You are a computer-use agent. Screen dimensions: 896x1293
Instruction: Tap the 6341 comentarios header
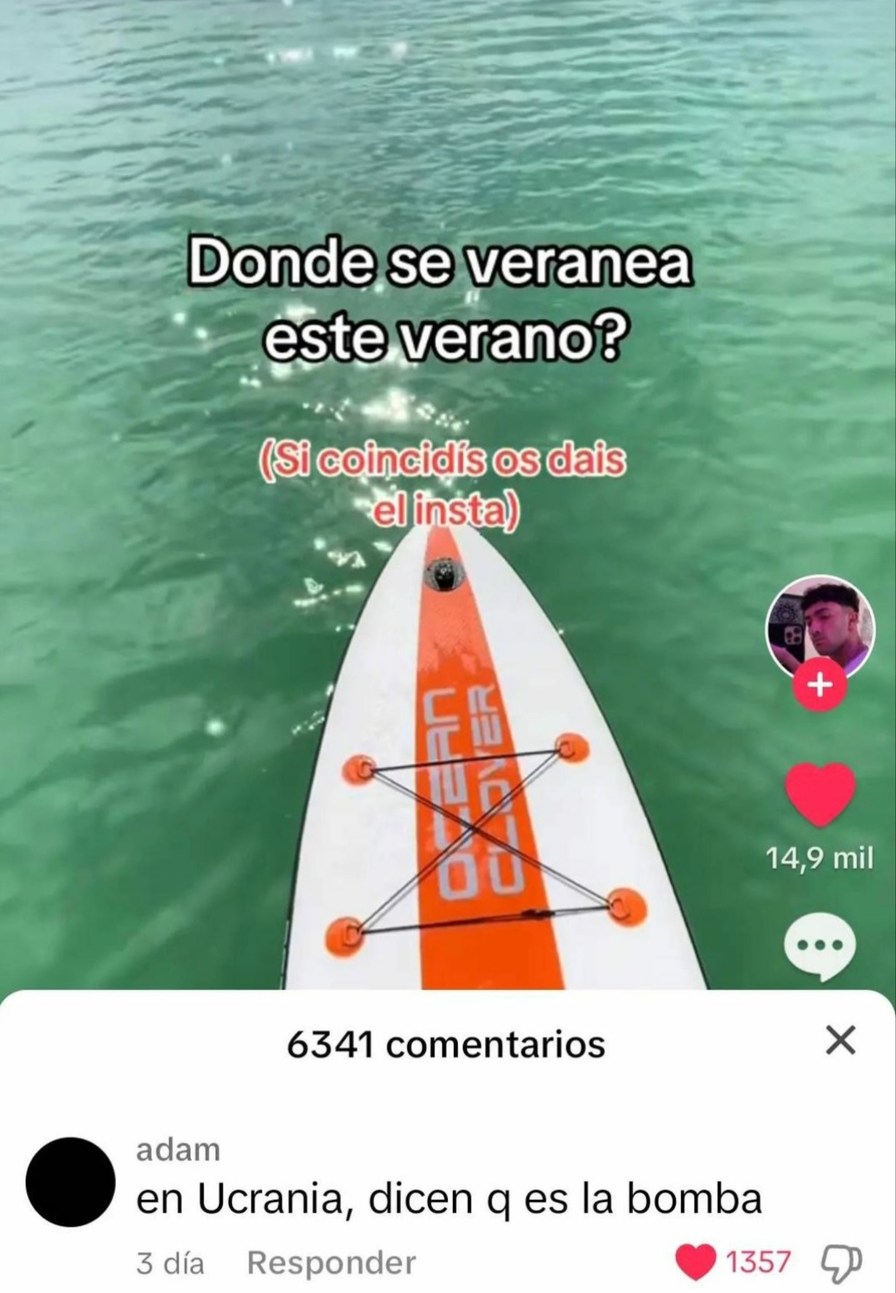tap(443, 1044)
